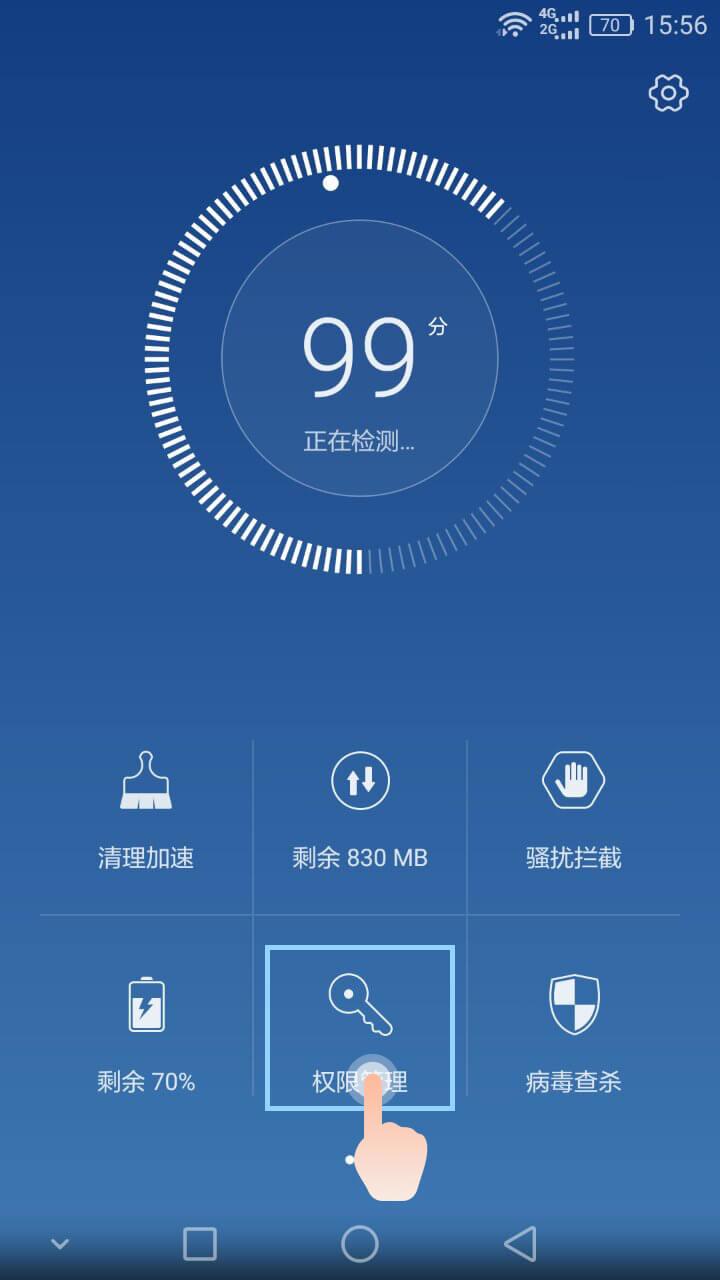Go to the home screen
Screen dimensions: 720x1280
click(x=360, y=1244)
